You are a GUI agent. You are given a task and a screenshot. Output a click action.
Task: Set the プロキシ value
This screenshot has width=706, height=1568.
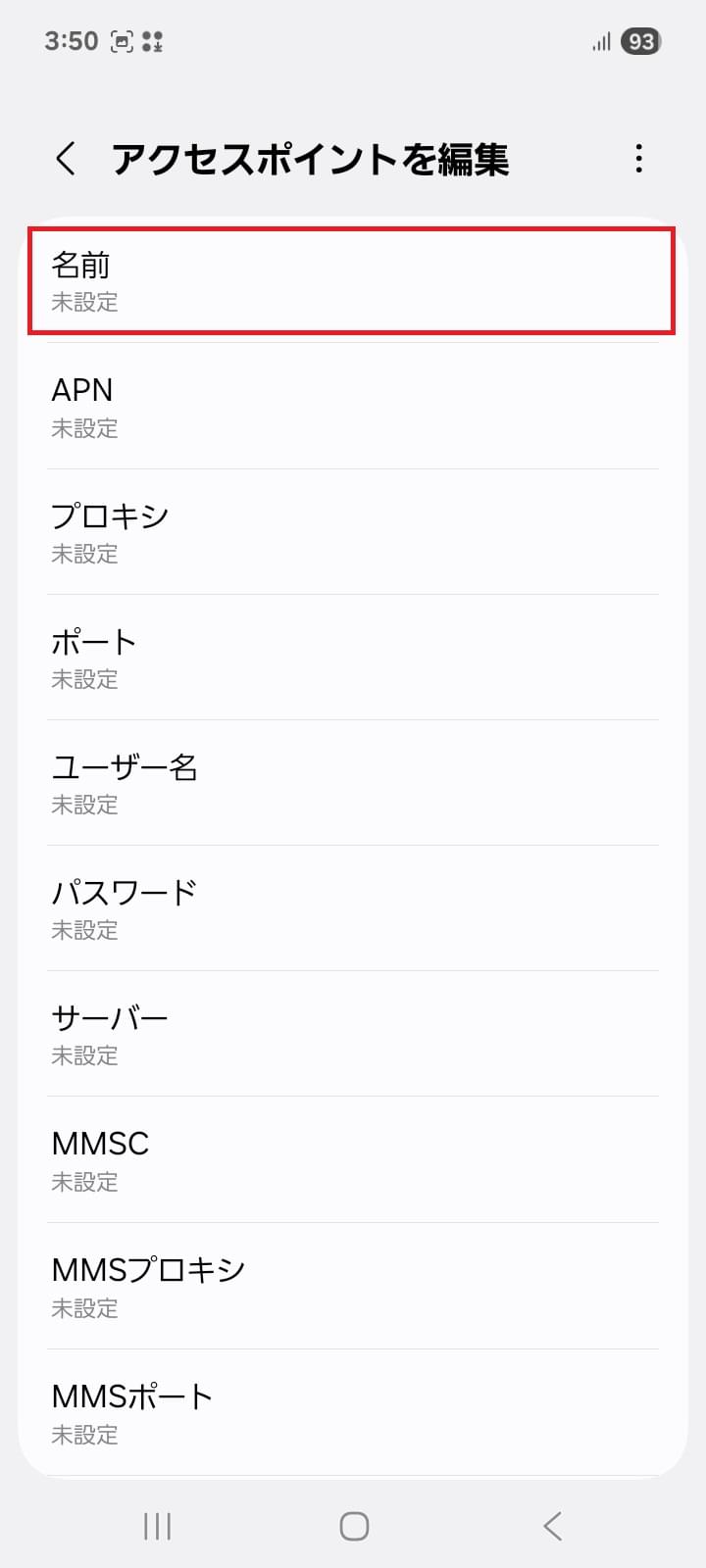(352, 532)
